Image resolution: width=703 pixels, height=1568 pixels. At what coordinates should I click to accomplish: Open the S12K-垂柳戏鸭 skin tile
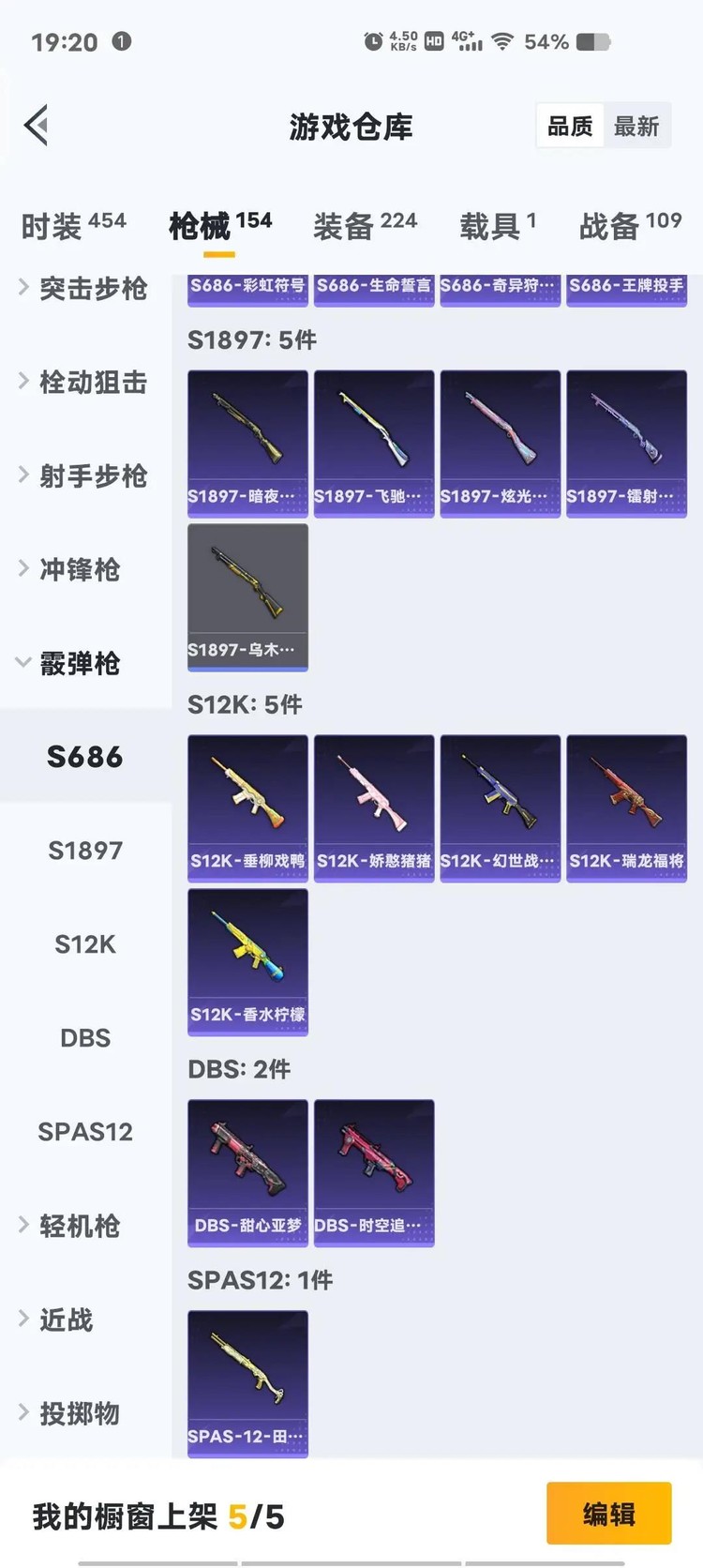point(247,807)
